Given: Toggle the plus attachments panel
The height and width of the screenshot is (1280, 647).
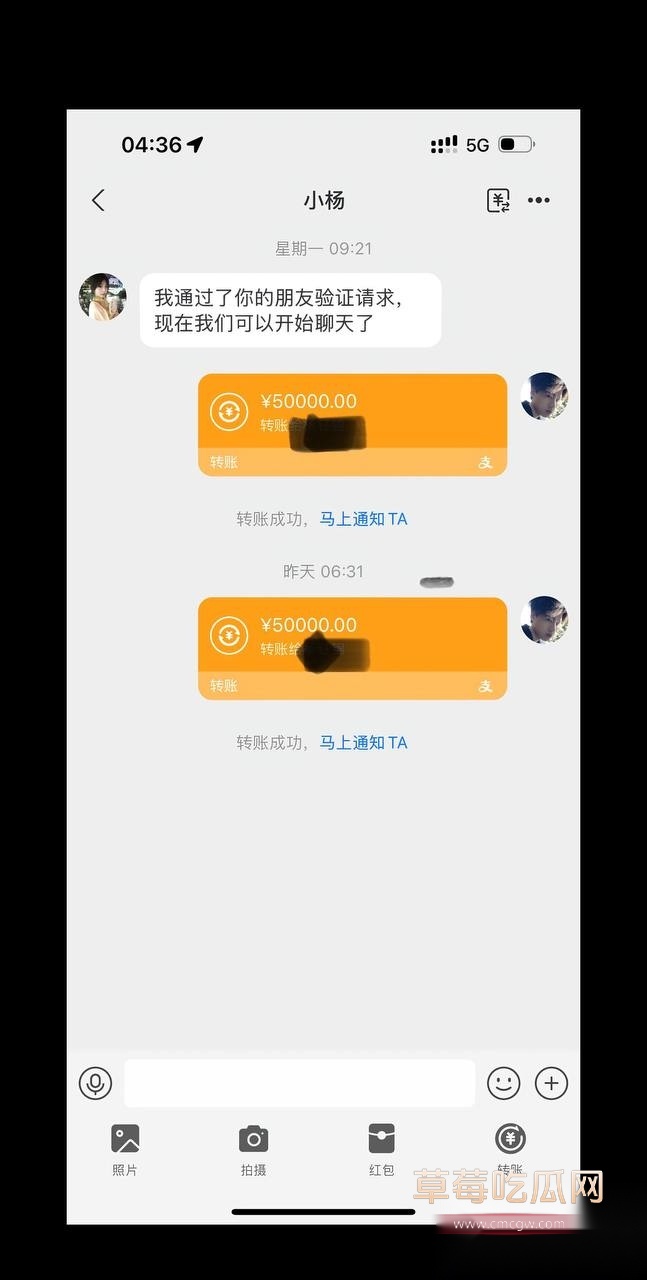Looking at the screenshot, I should tap(552, 1083).
